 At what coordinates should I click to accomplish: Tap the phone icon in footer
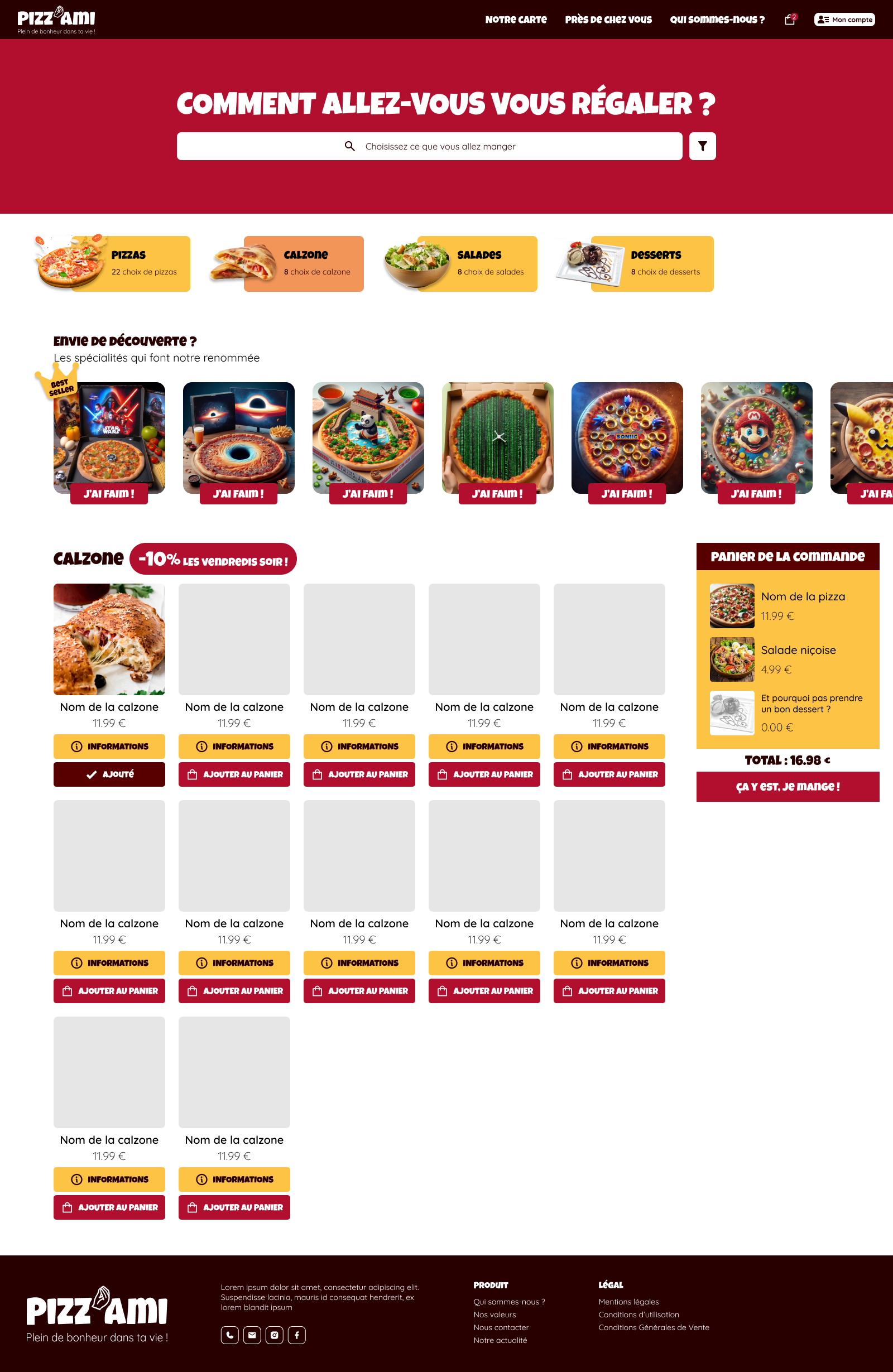(229, 1335)
